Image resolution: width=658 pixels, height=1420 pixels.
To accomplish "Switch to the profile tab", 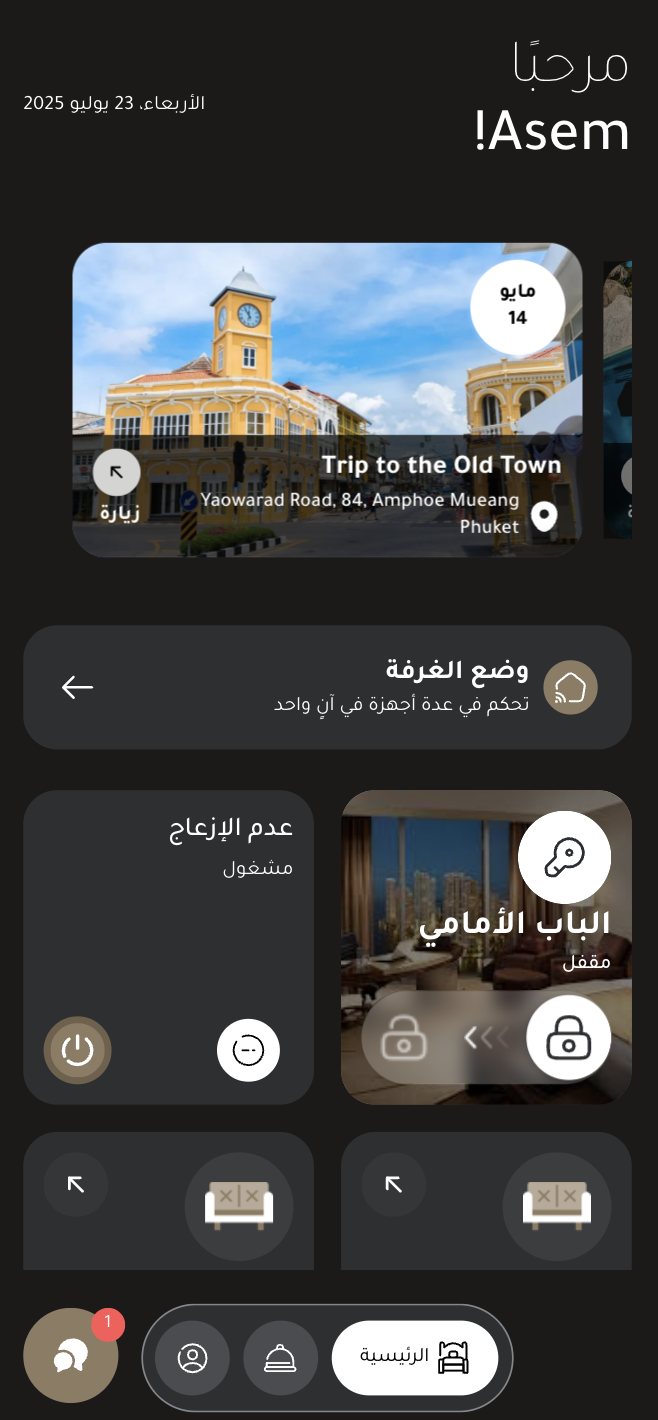I will tap(192, 1358).
